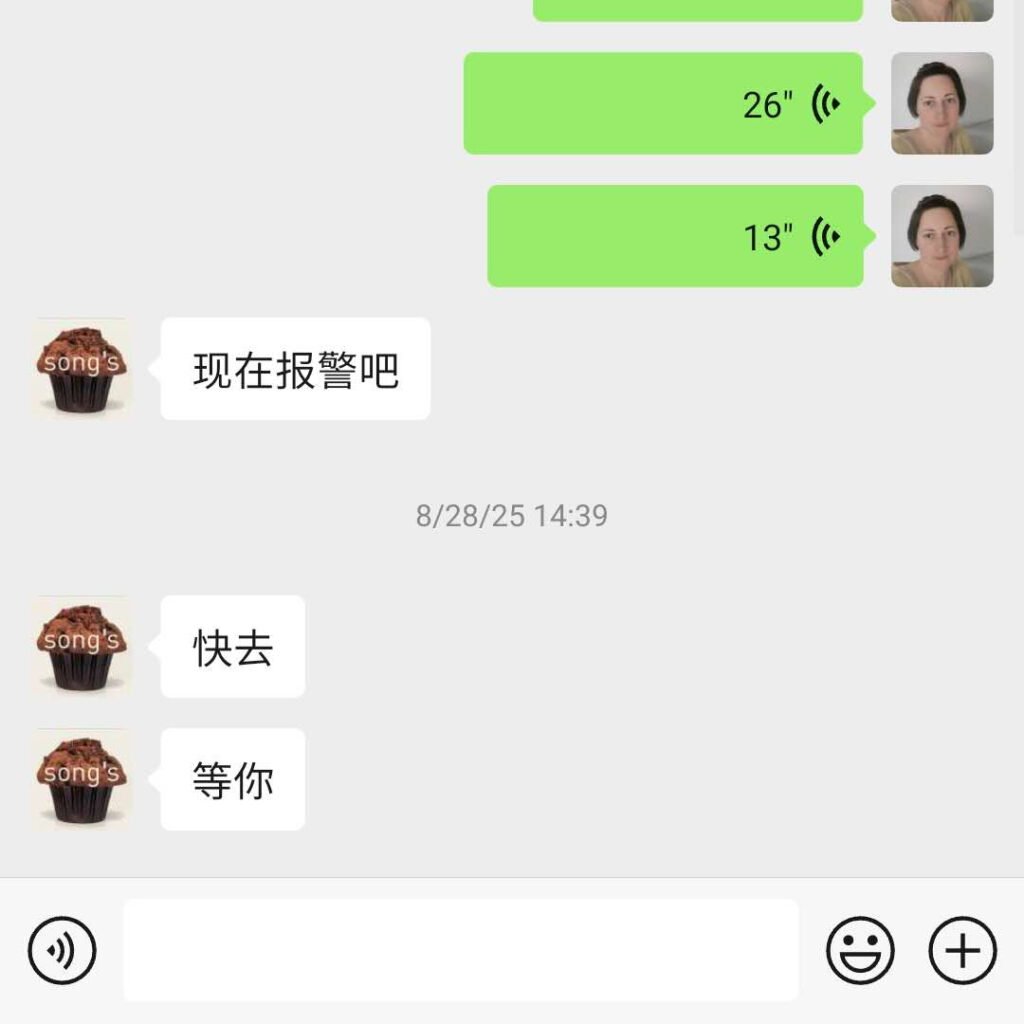
Task: Open song's profile beside 现在报警吧
Action: point(81,367)
